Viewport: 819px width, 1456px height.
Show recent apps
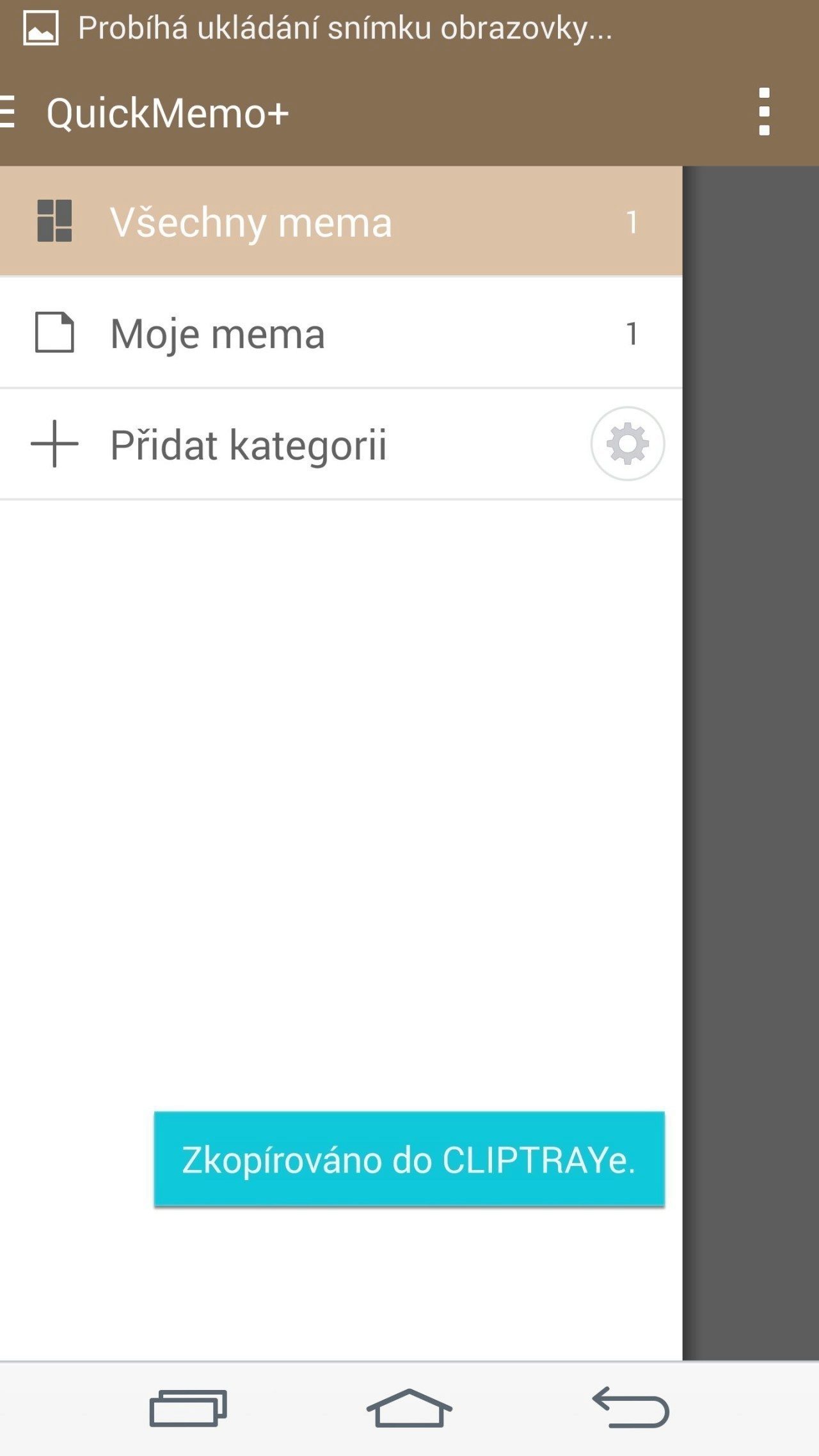click(x=188, y=1408)
